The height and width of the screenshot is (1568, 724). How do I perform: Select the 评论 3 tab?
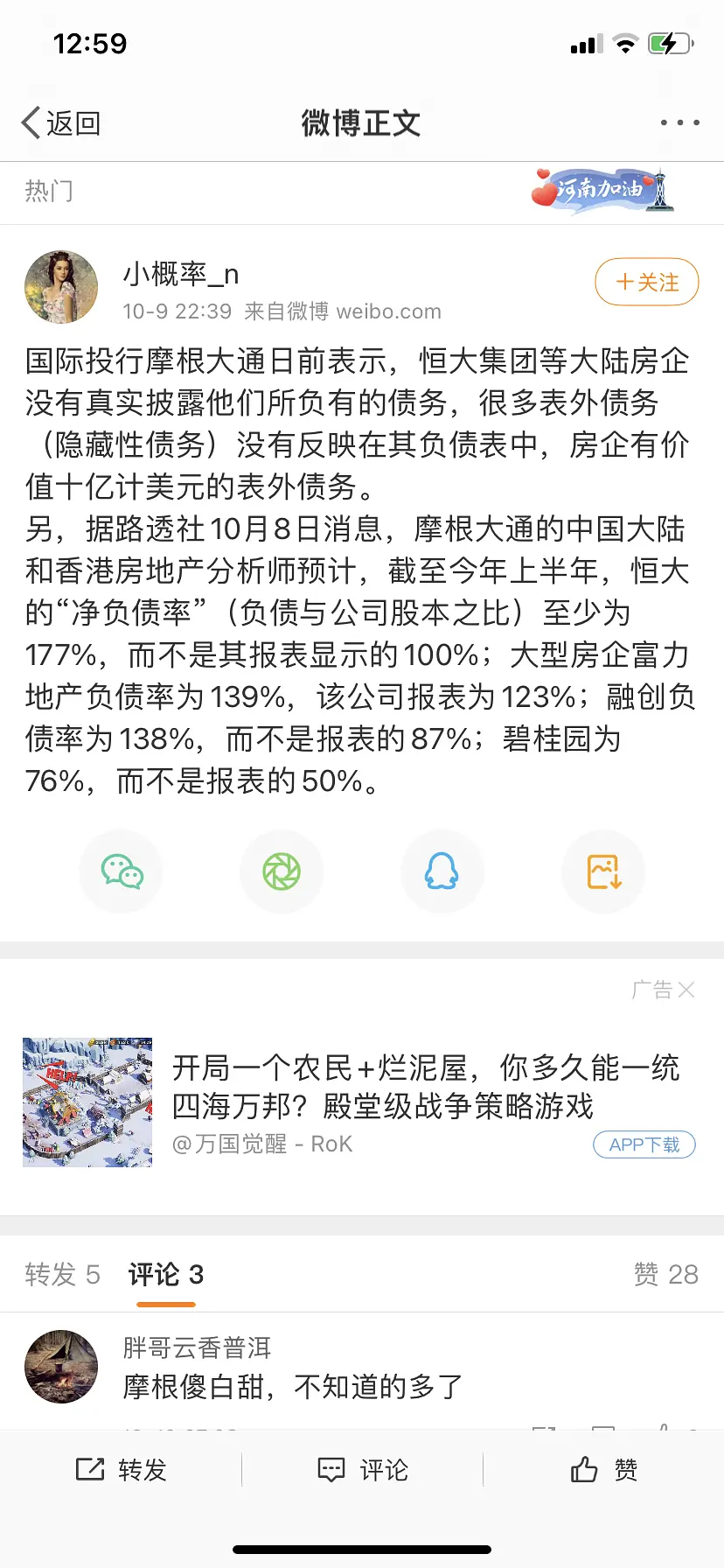coord(166,1275)
